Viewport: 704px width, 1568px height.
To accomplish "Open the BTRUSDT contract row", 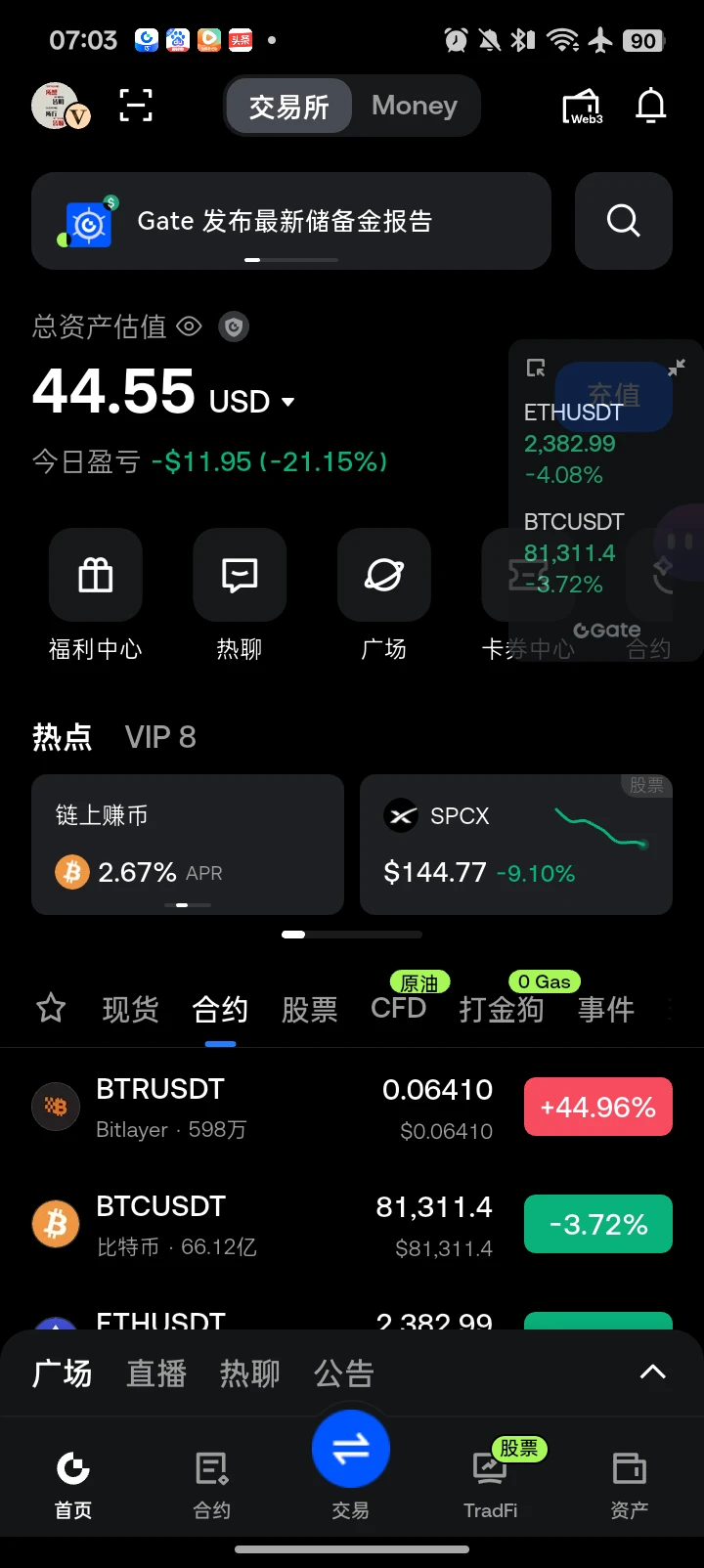I will click(352, 1108).
